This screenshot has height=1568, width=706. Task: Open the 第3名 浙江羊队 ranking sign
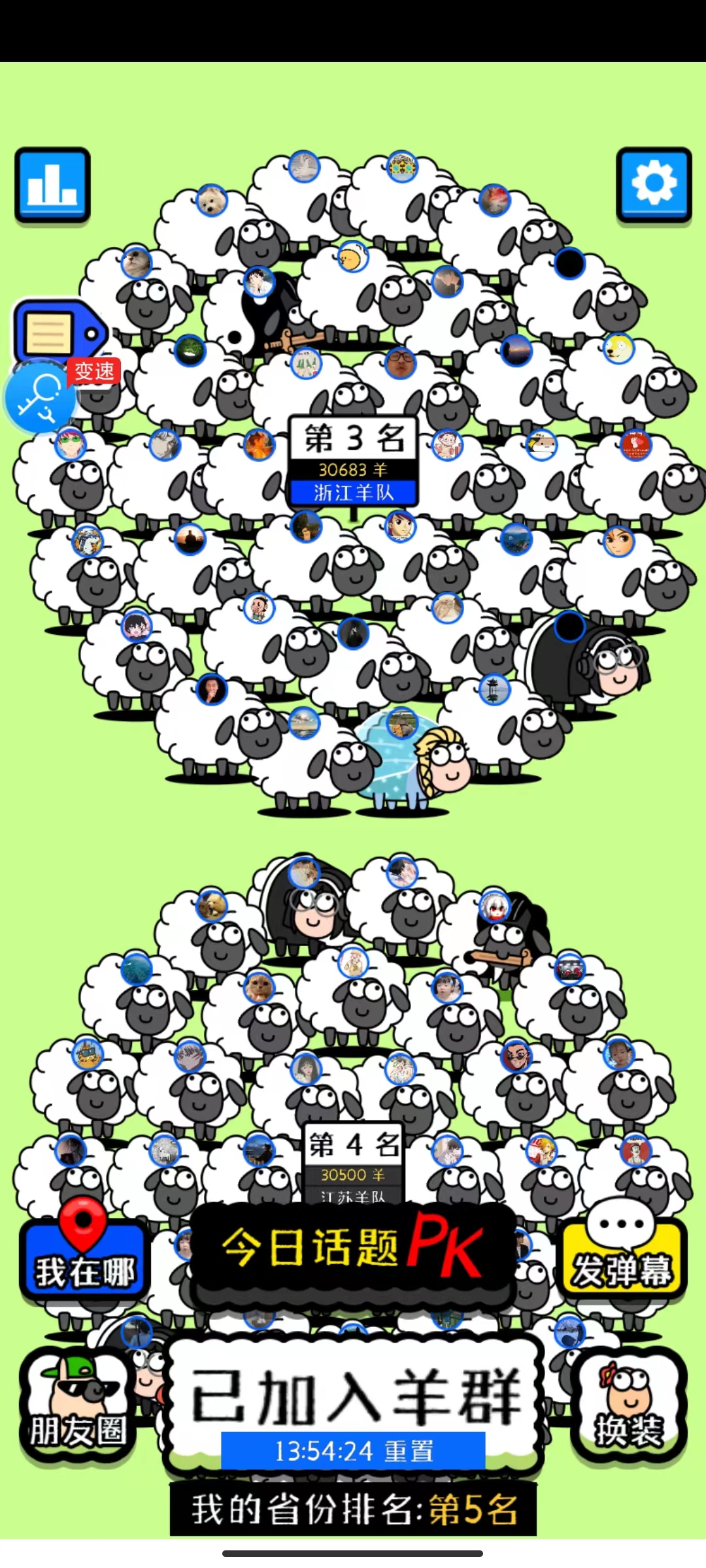pos(353,461)
